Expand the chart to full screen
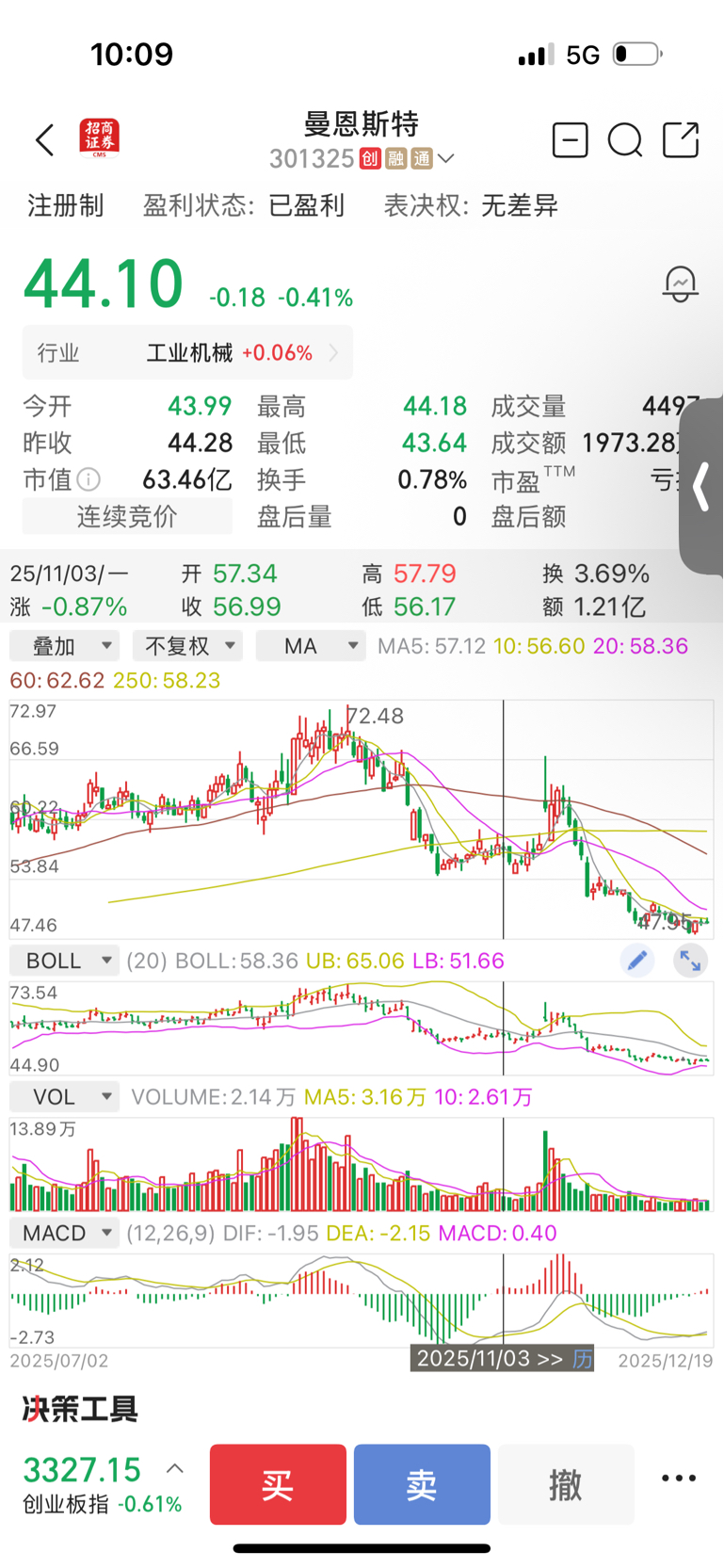724x1568 pixels. (x=690, y=961)
